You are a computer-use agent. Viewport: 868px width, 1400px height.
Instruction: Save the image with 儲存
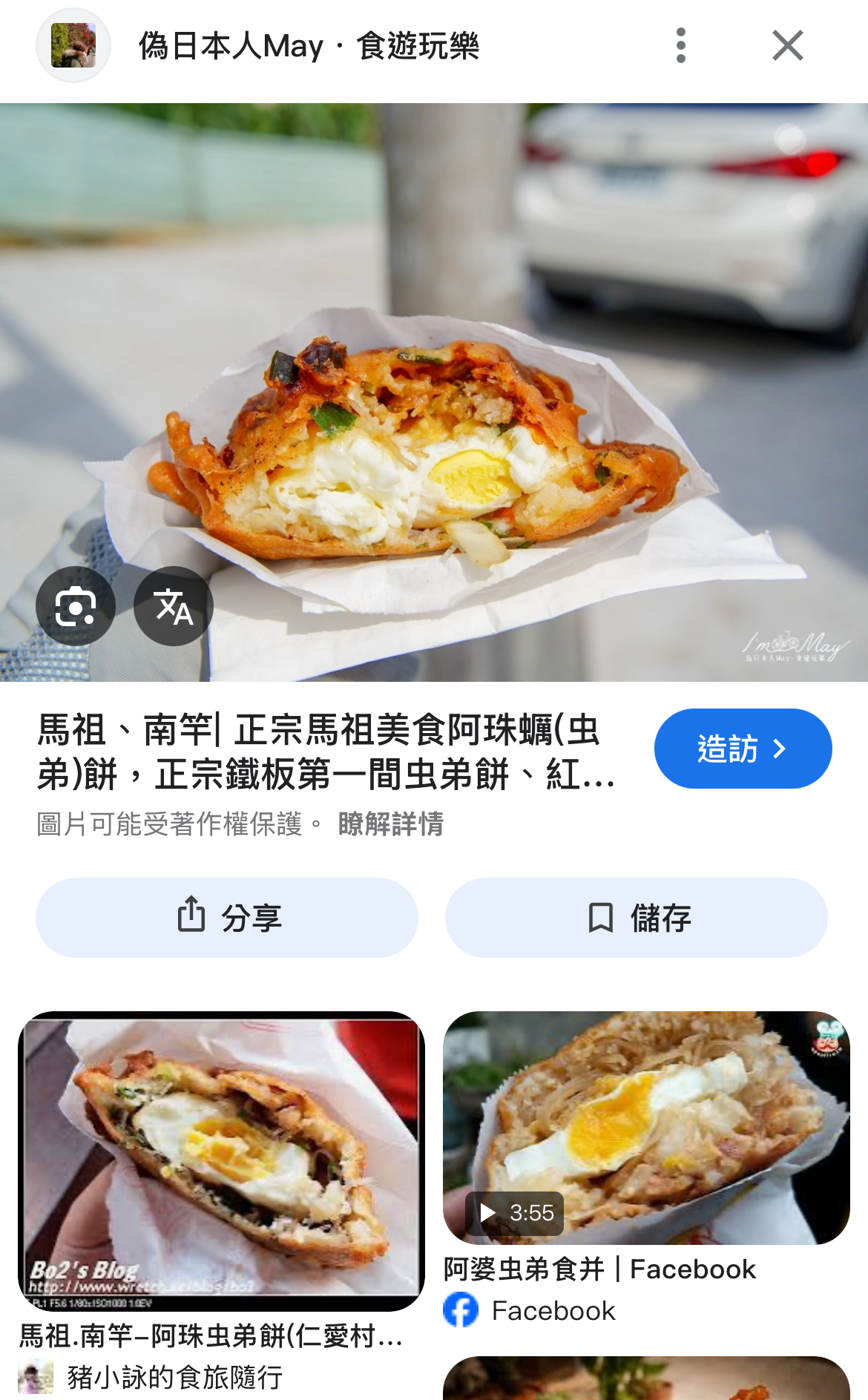pos(637,918)
